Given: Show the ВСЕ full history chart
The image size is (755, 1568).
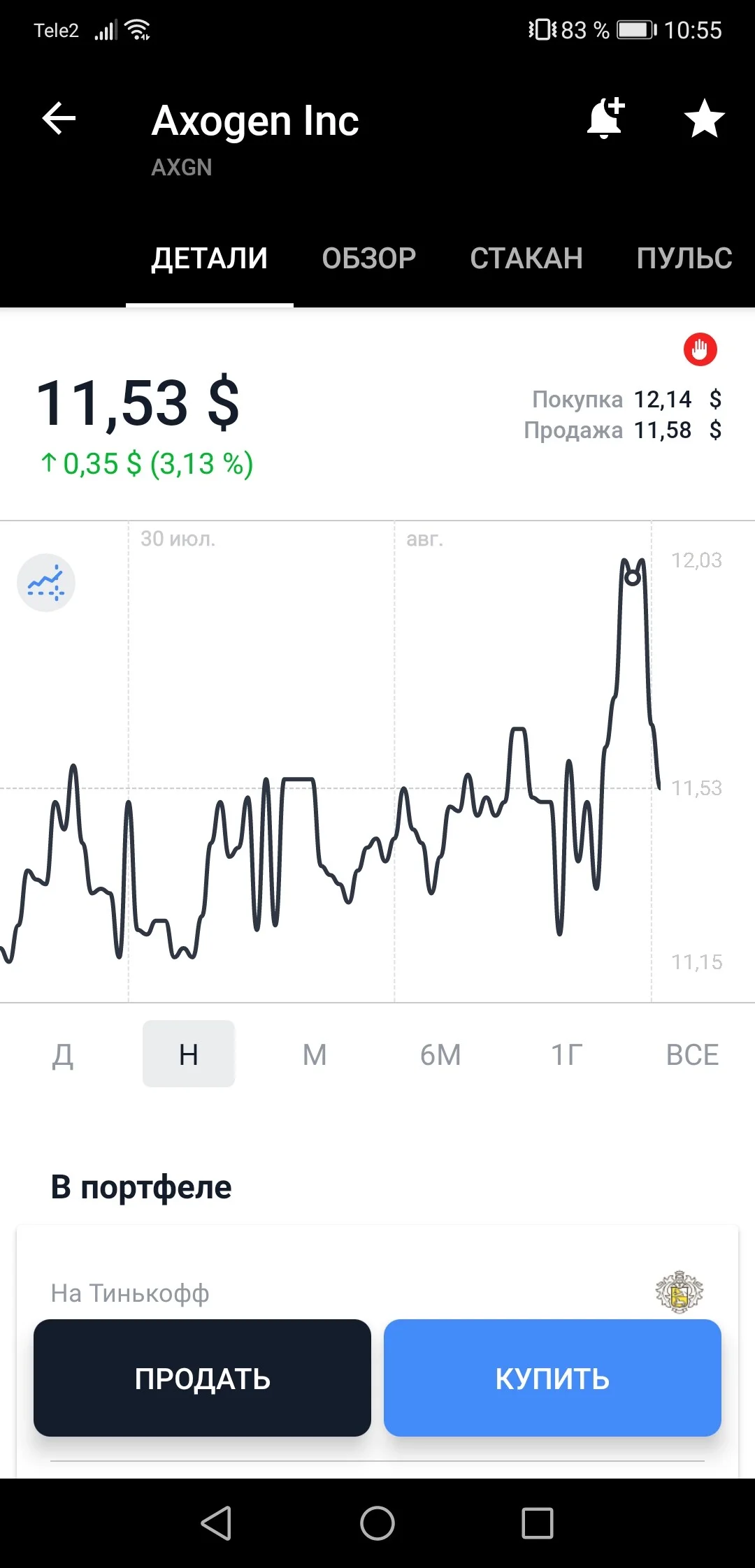Looking at the screenshot, I should point(692,1054).
